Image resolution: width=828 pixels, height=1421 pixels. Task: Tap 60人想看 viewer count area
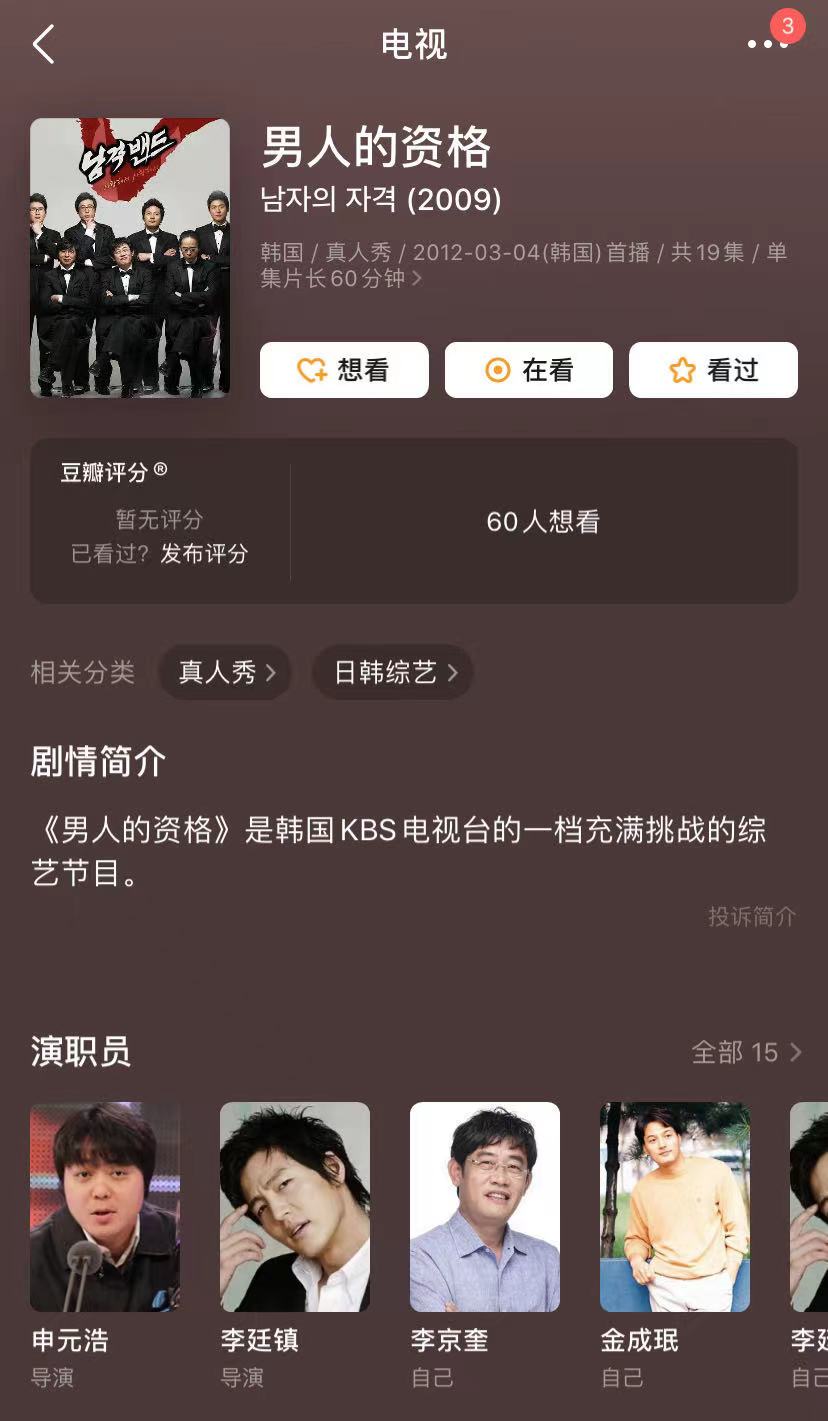pyautogui.click(x=543, y=521)
